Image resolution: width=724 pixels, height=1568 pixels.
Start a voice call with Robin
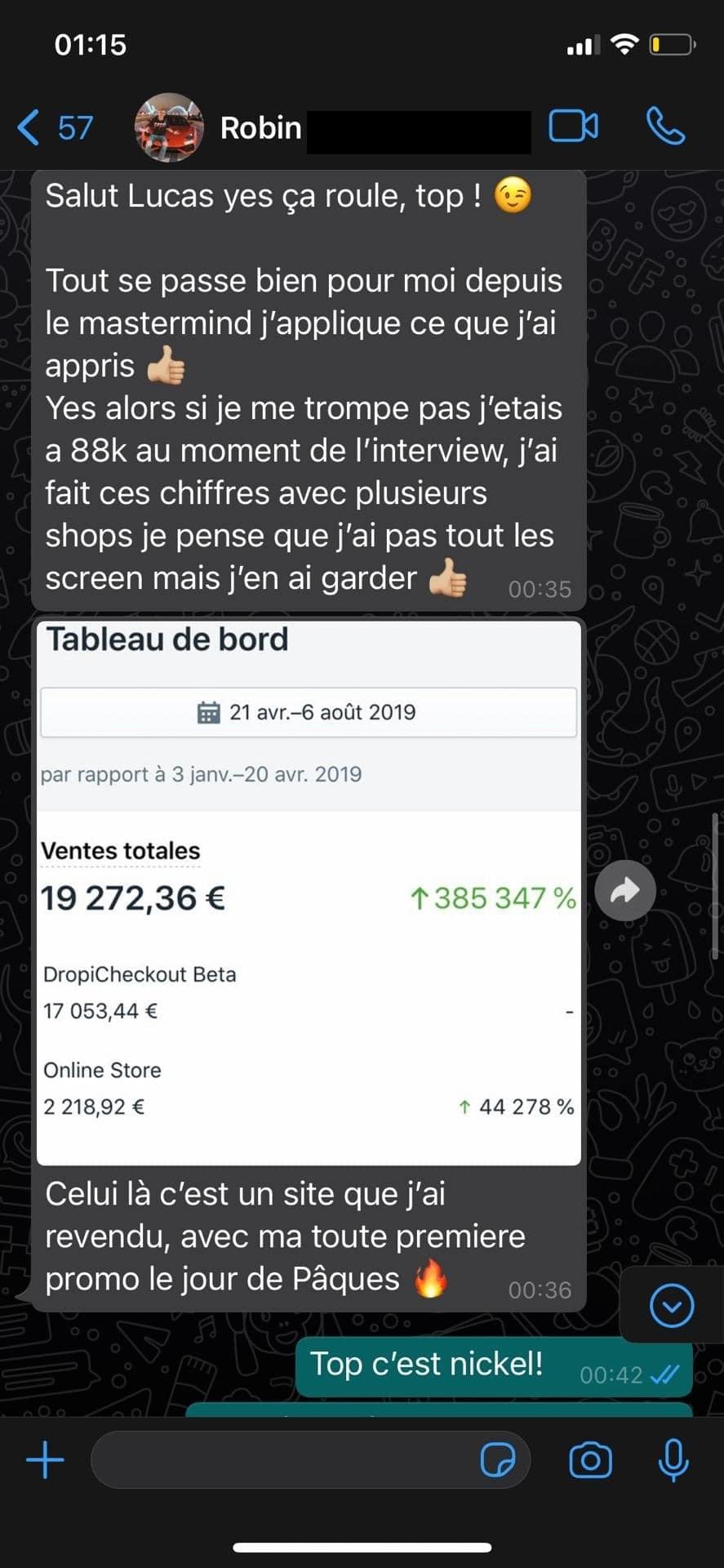pos(664,127)
